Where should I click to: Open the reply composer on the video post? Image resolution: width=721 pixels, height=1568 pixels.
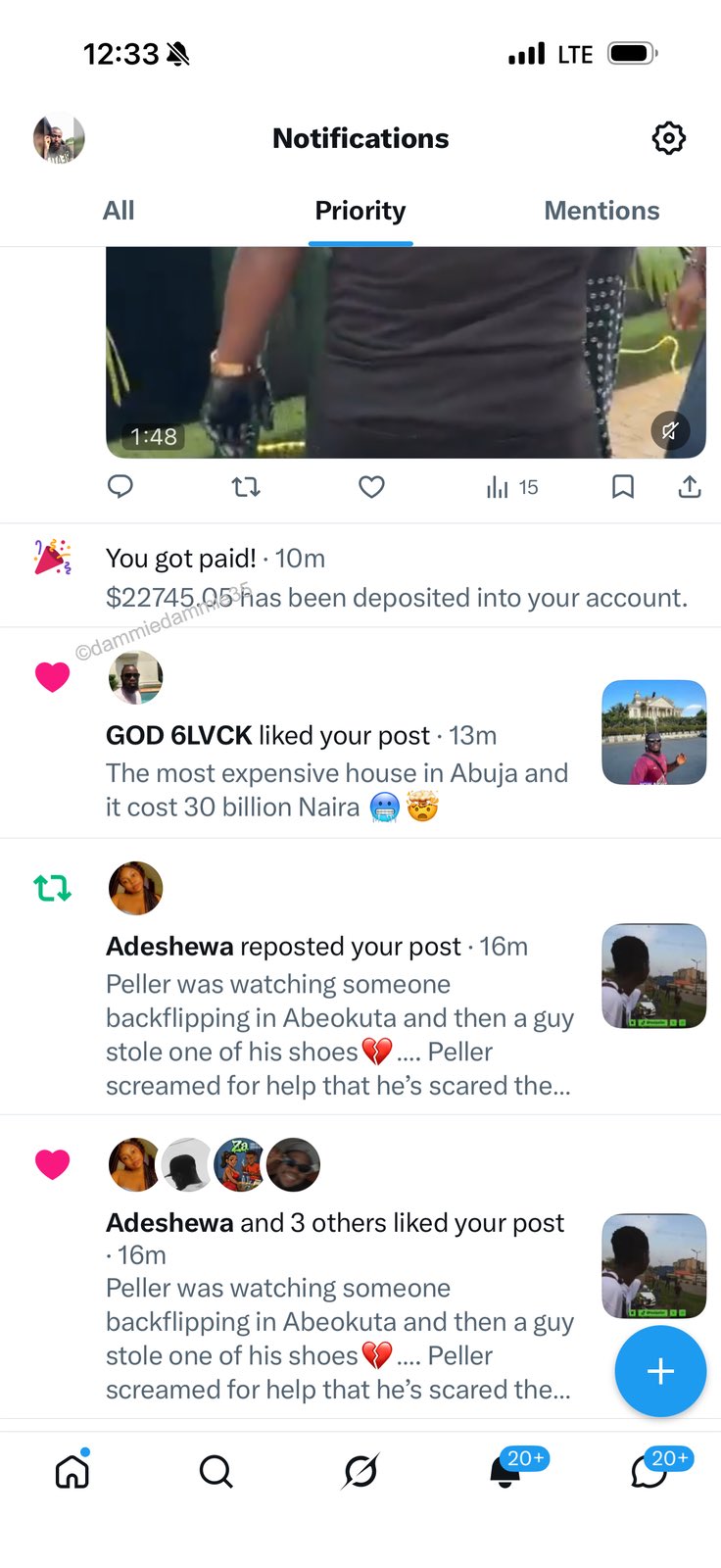point(120,486)
